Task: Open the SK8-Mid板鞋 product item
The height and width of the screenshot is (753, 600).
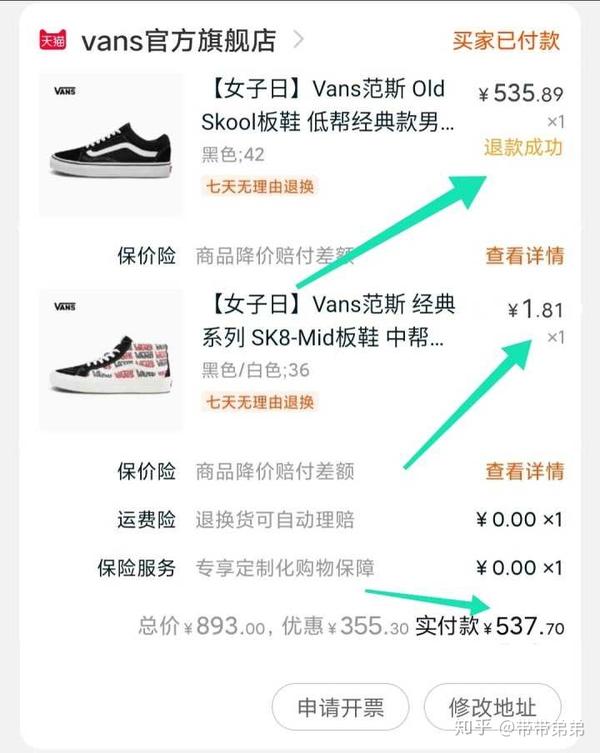Action: click(x=332, y=319)
